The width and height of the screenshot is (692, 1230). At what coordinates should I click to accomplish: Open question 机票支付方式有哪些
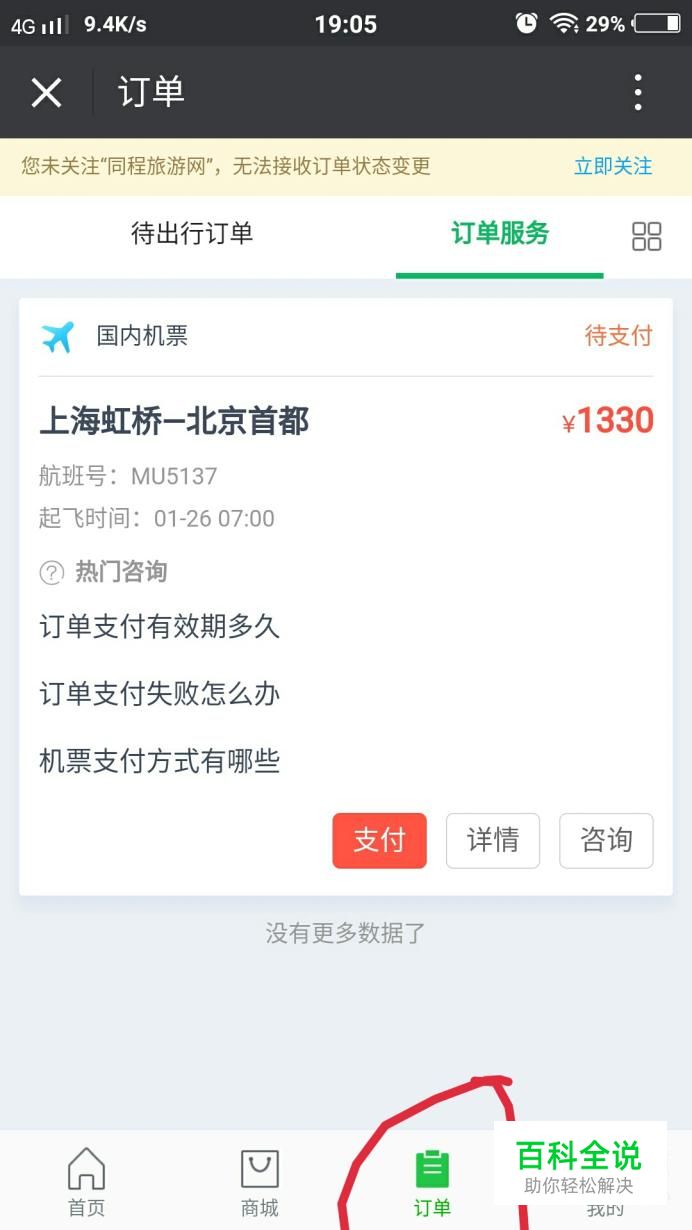point(160,761)
